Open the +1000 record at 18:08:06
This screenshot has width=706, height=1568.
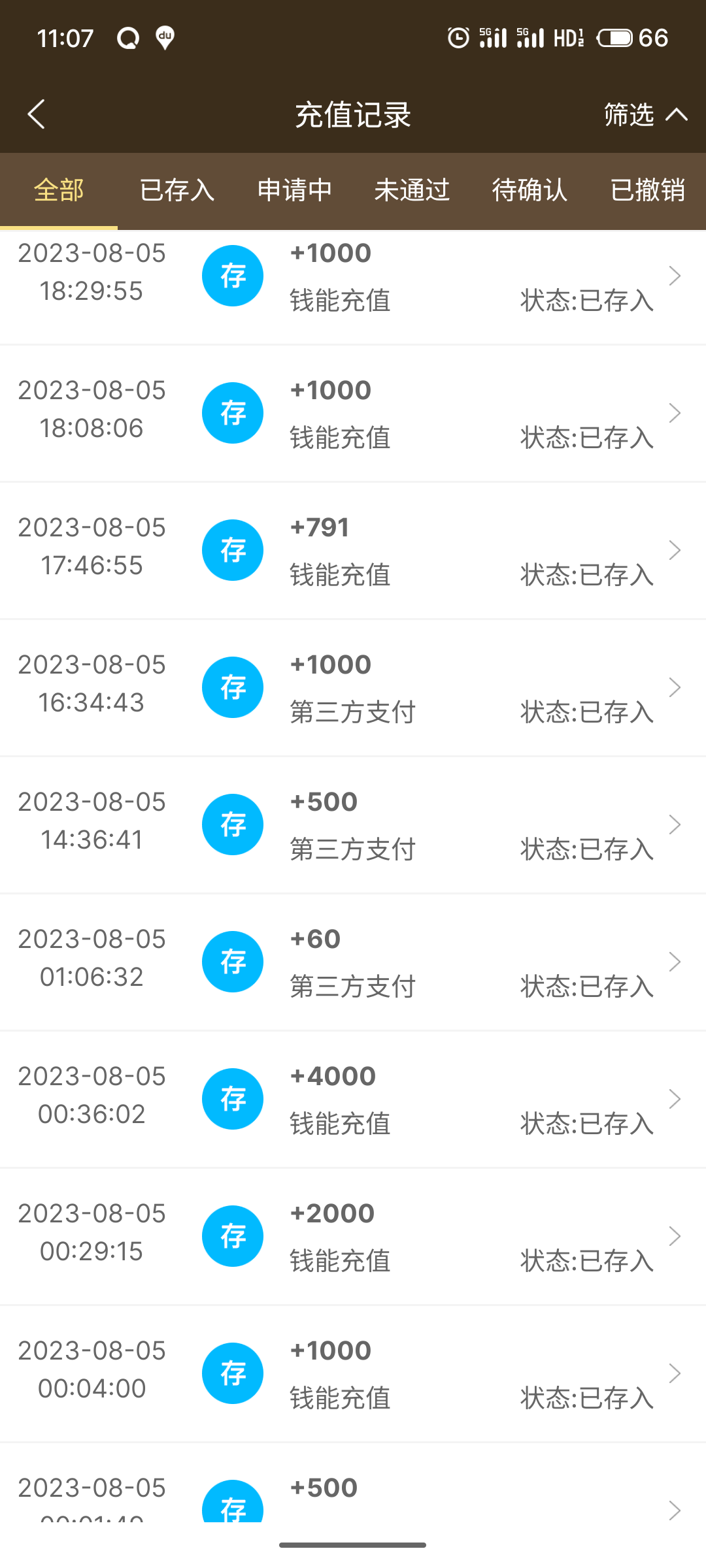[353, 414]
